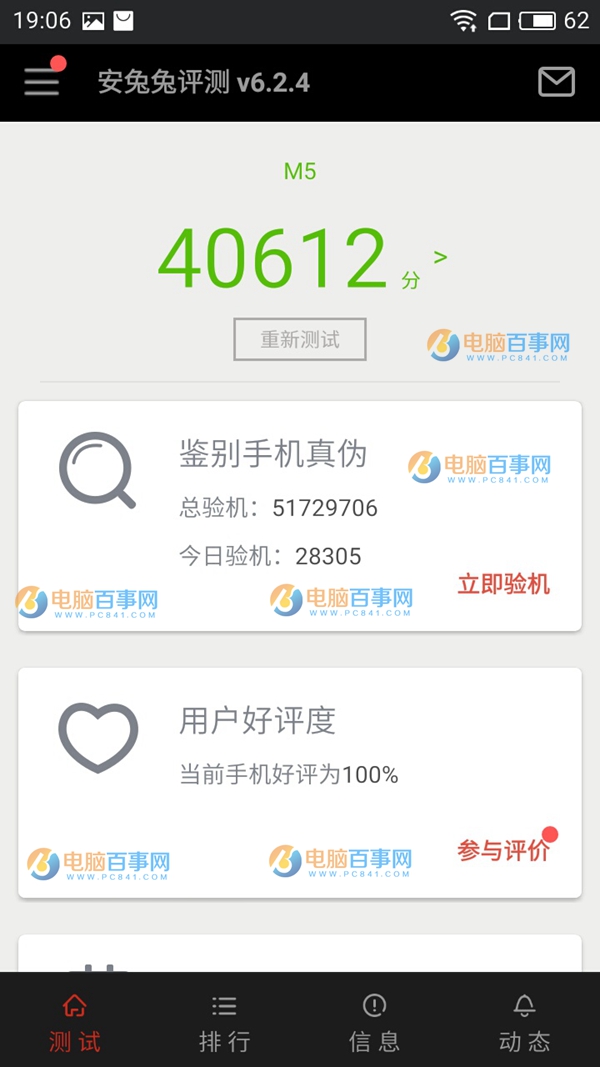Switch to the 排行 ranking tab
Image resolution: width=600 pixels, height=1067 pixels.
(225, 1022)
